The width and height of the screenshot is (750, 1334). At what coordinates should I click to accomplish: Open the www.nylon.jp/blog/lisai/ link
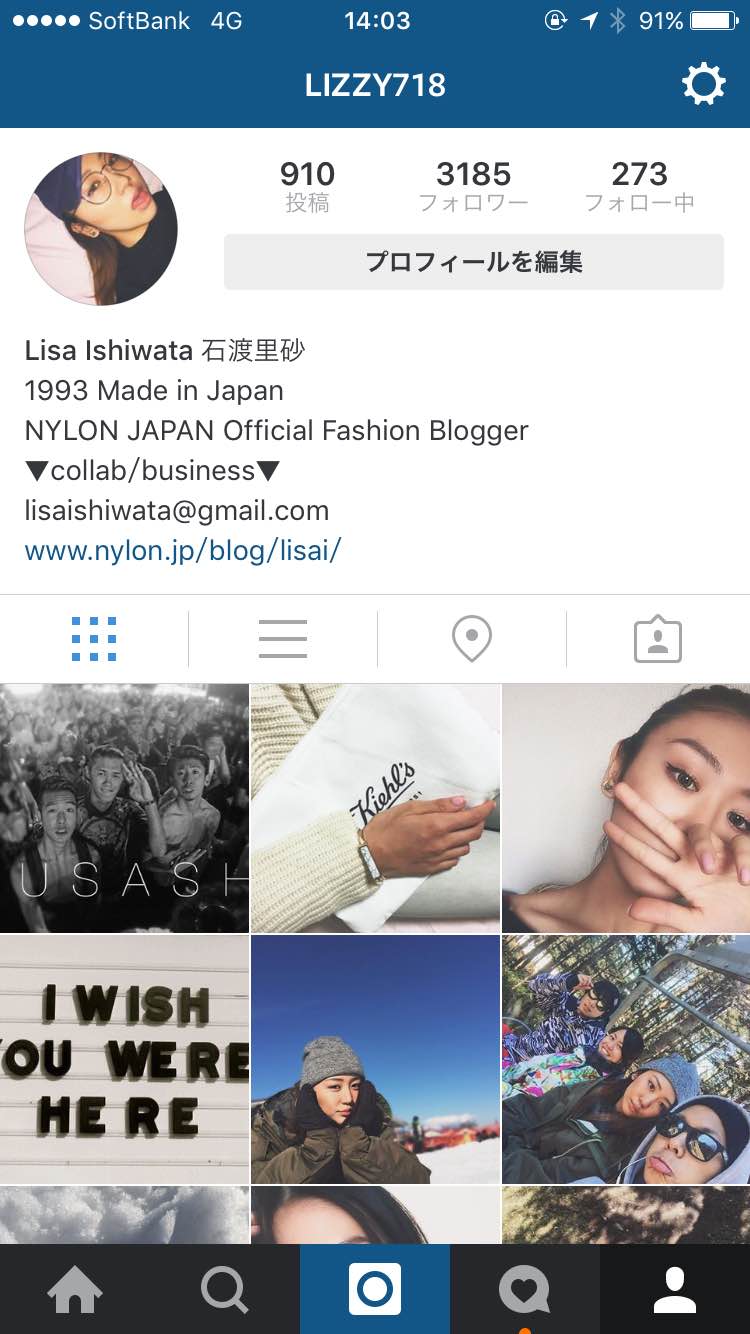(x=183, y=550)
